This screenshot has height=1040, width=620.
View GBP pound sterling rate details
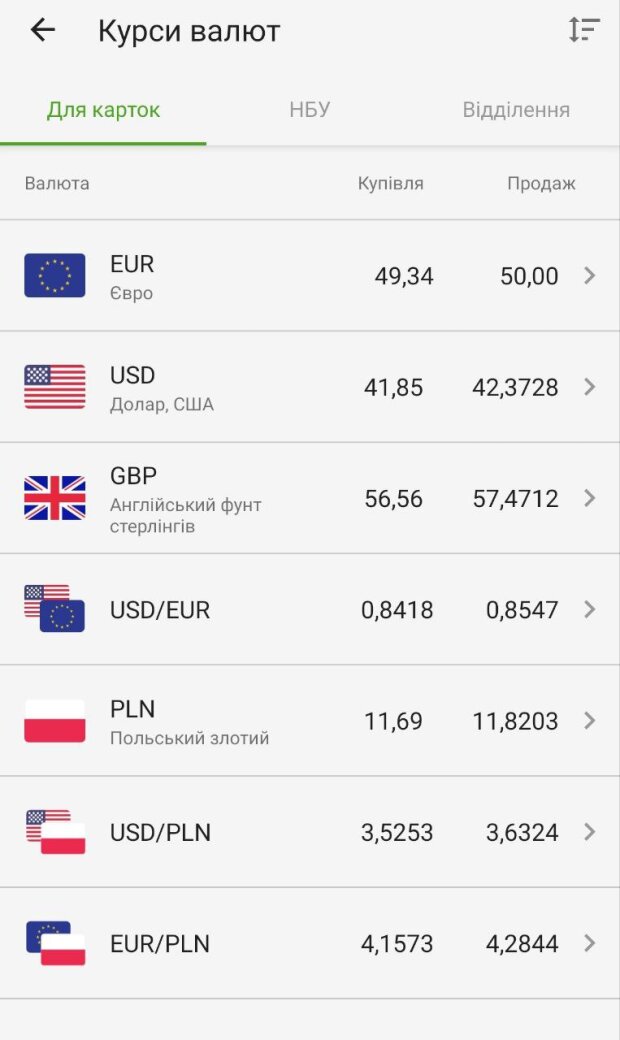[310, 498]
